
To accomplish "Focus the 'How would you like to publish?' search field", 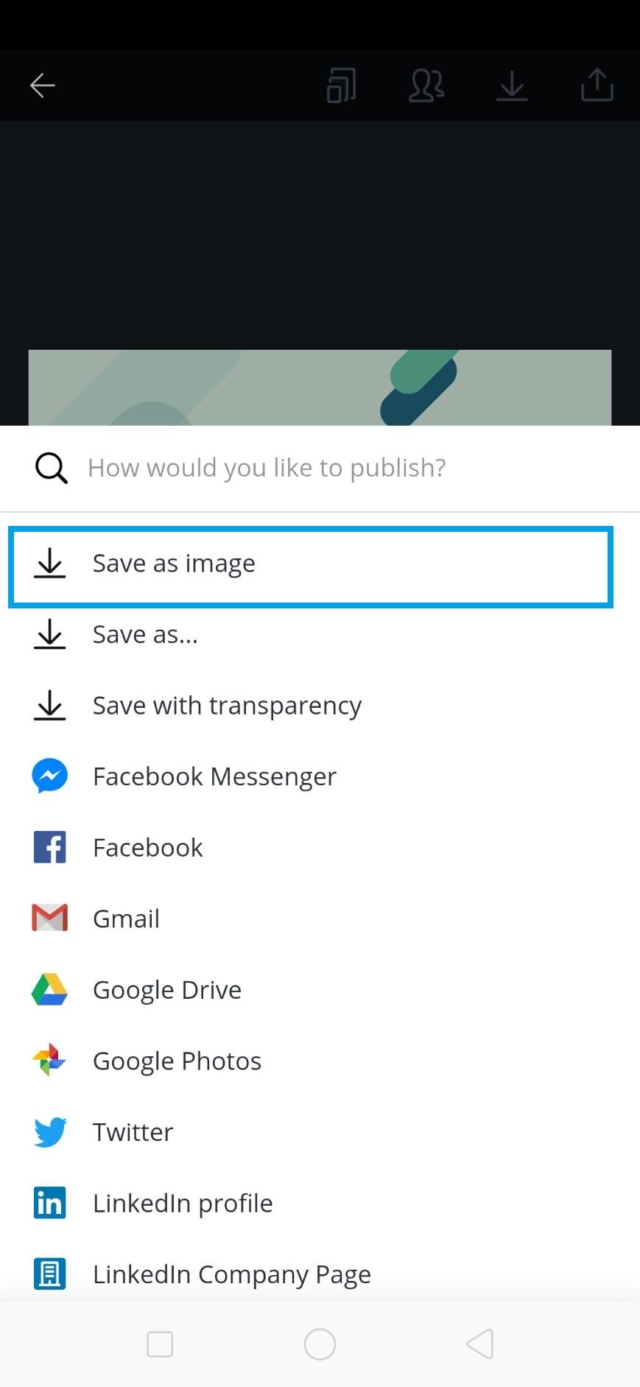I will point(320,468).
